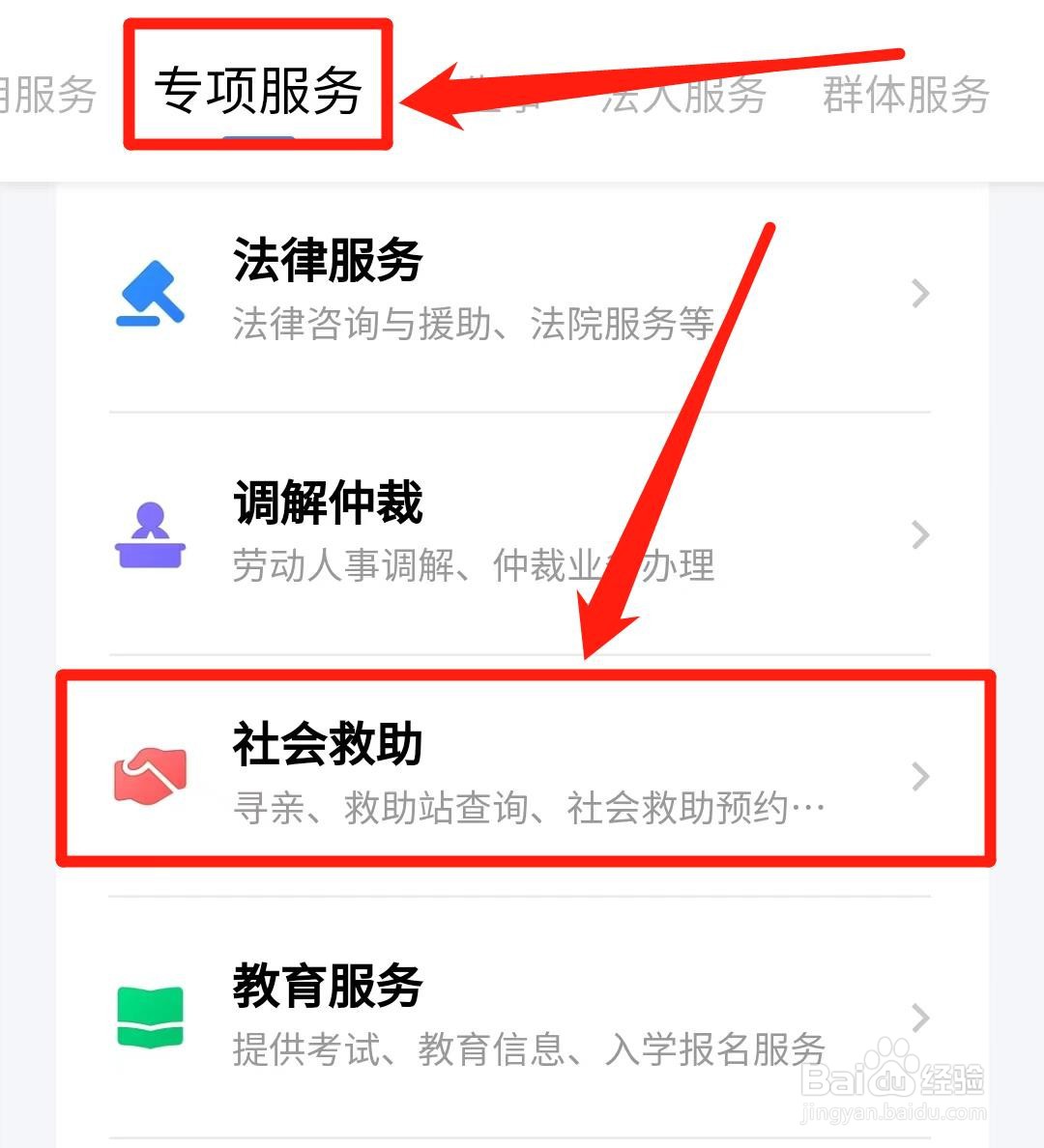Open the 调解仲裁 service entry
The height and width of the screenshot is (1148, 1044).
(x=326, y=503)
